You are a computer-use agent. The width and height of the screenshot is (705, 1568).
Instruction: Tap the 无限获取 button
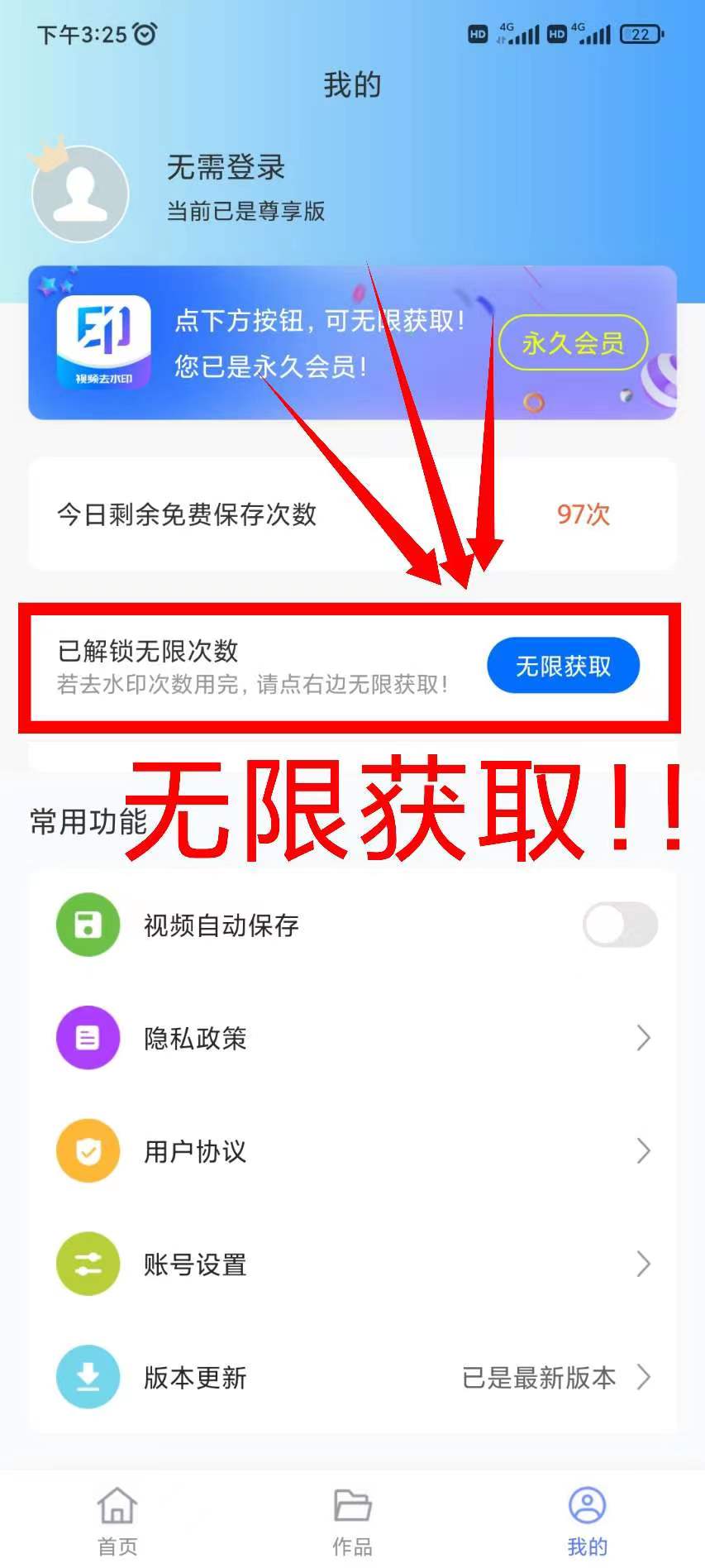tap(563, 665)
